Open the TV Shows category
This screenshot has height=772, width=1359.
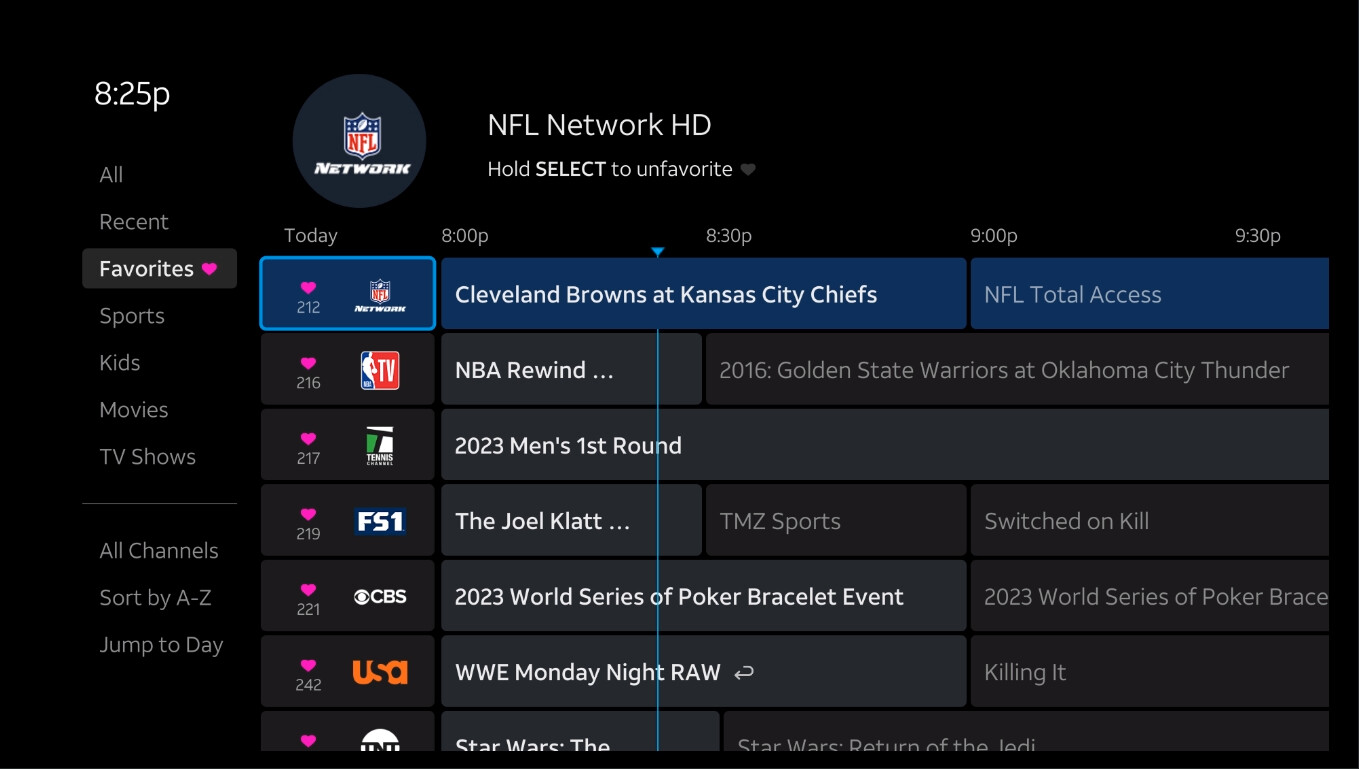coord(148,457)
